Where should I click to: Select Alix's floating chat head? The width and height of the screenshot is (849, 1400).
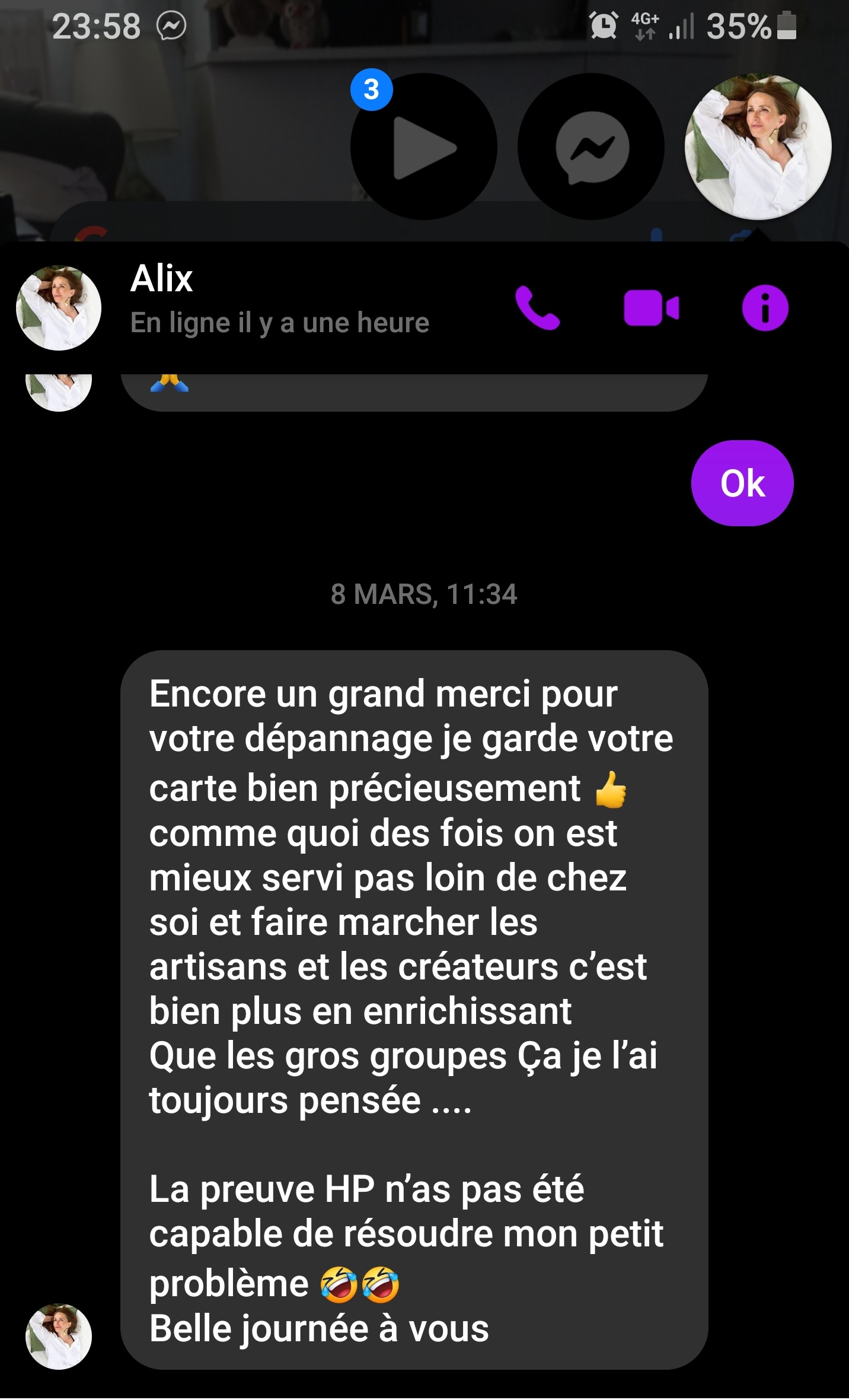point(758,147)
